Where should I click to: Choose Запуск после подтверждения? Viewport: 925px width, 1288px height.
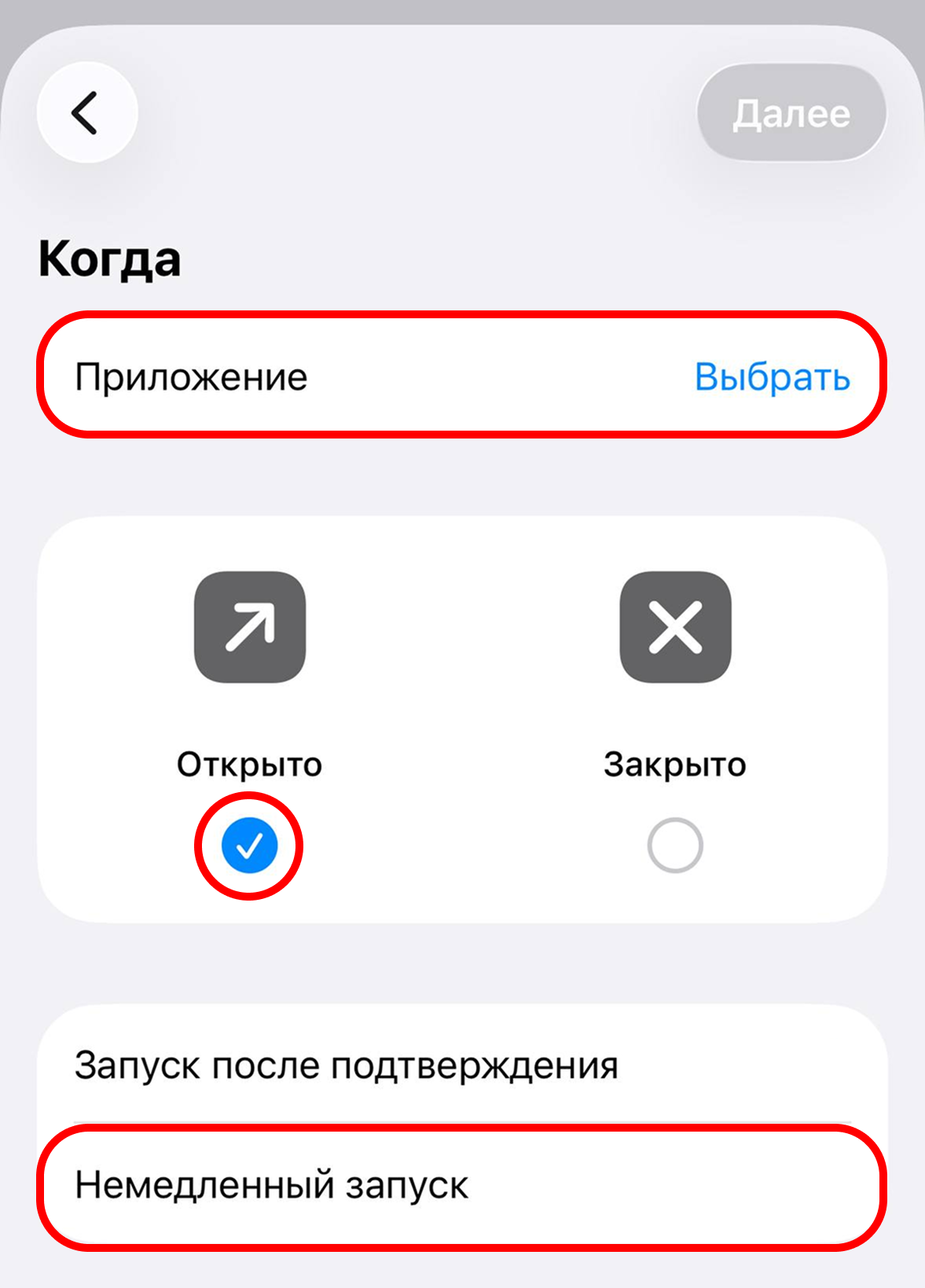(x=462, y=1066)
